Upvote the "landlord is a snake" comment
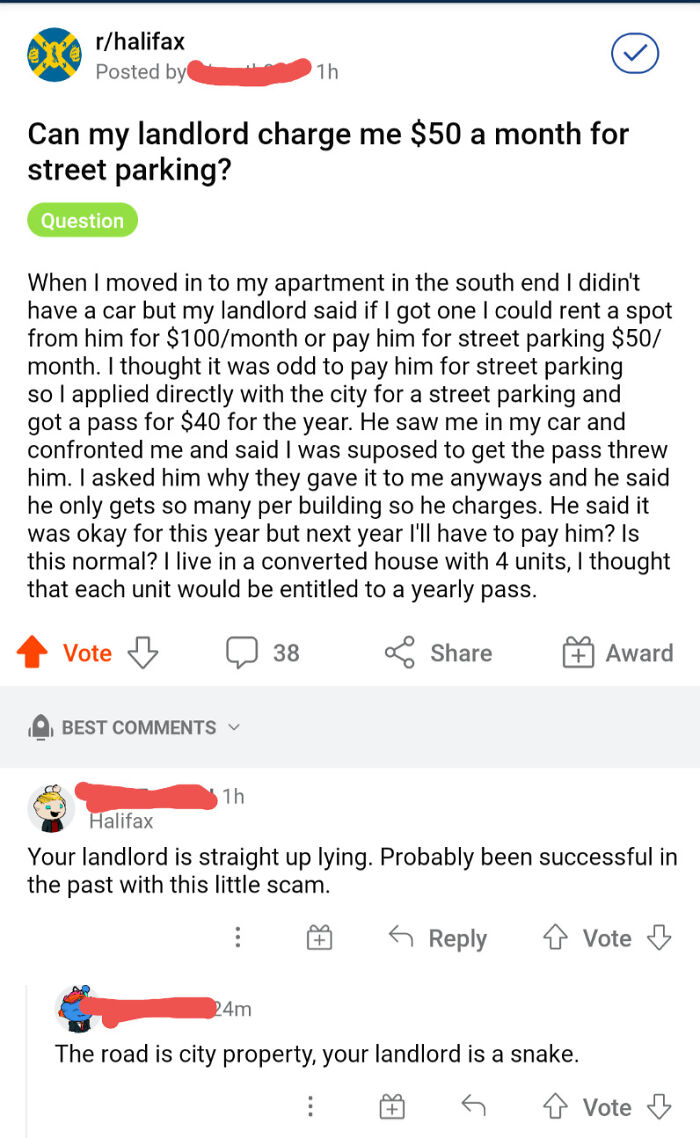This screenshot has width=700, height=1138. point(555,1107)
